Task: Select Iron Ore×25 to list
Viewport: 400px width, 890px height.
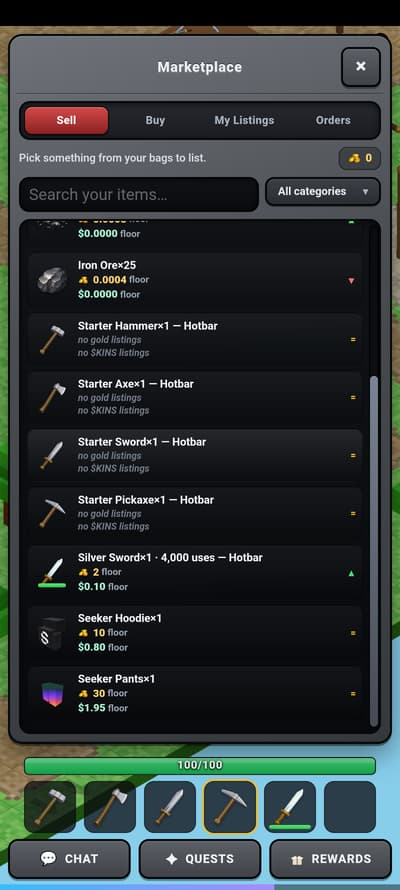Action: pyautogui.click(x=195, y=280)
